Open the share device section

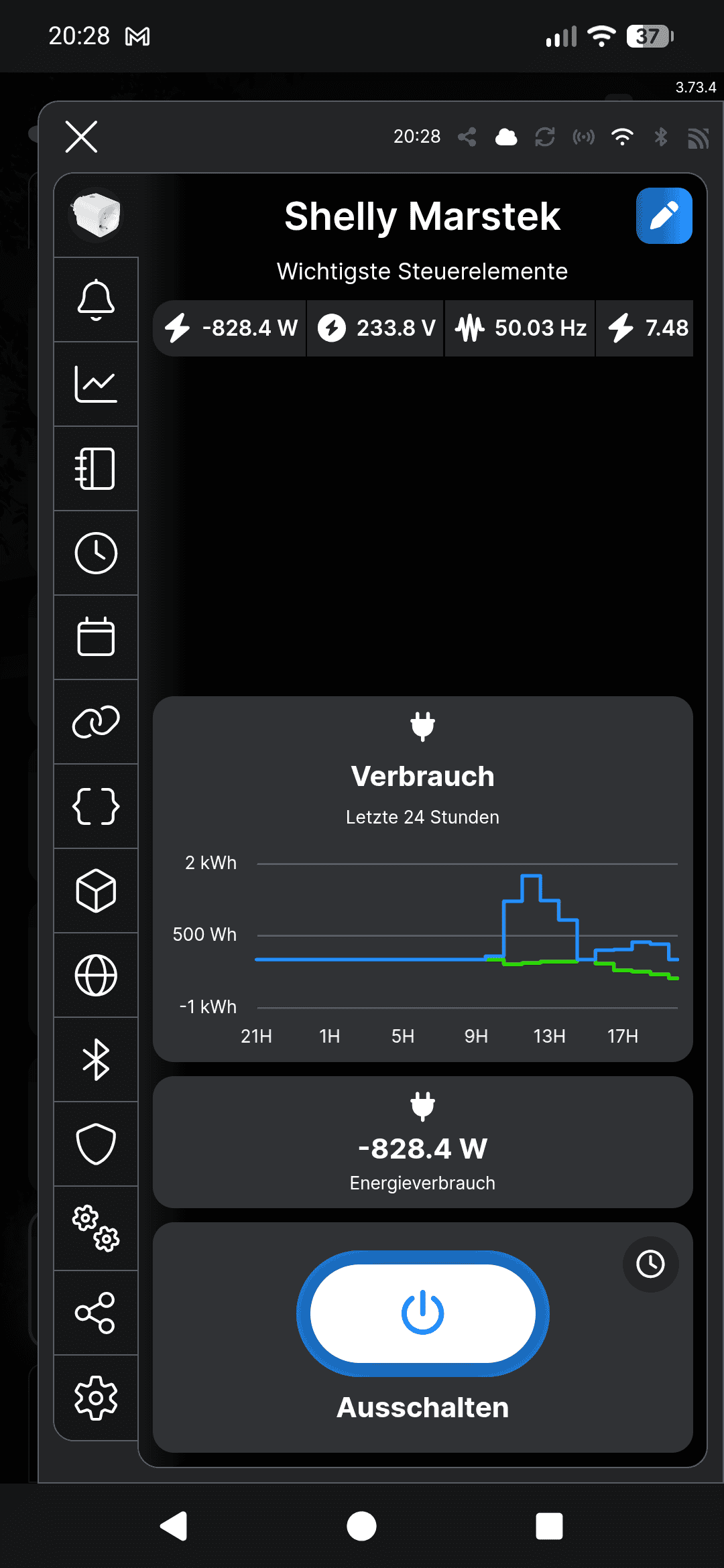96,1313
